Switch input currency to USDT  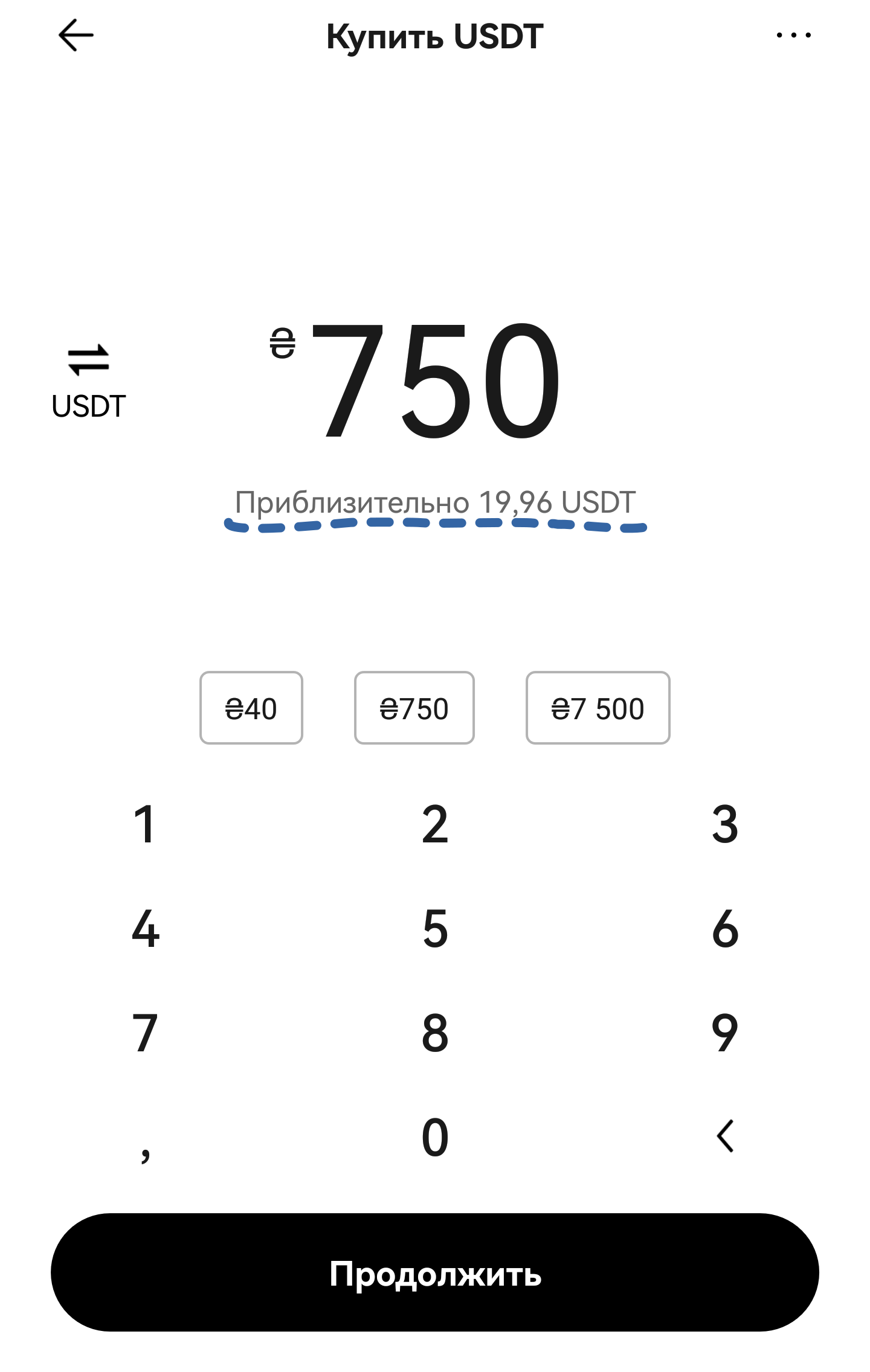point(89,382)
